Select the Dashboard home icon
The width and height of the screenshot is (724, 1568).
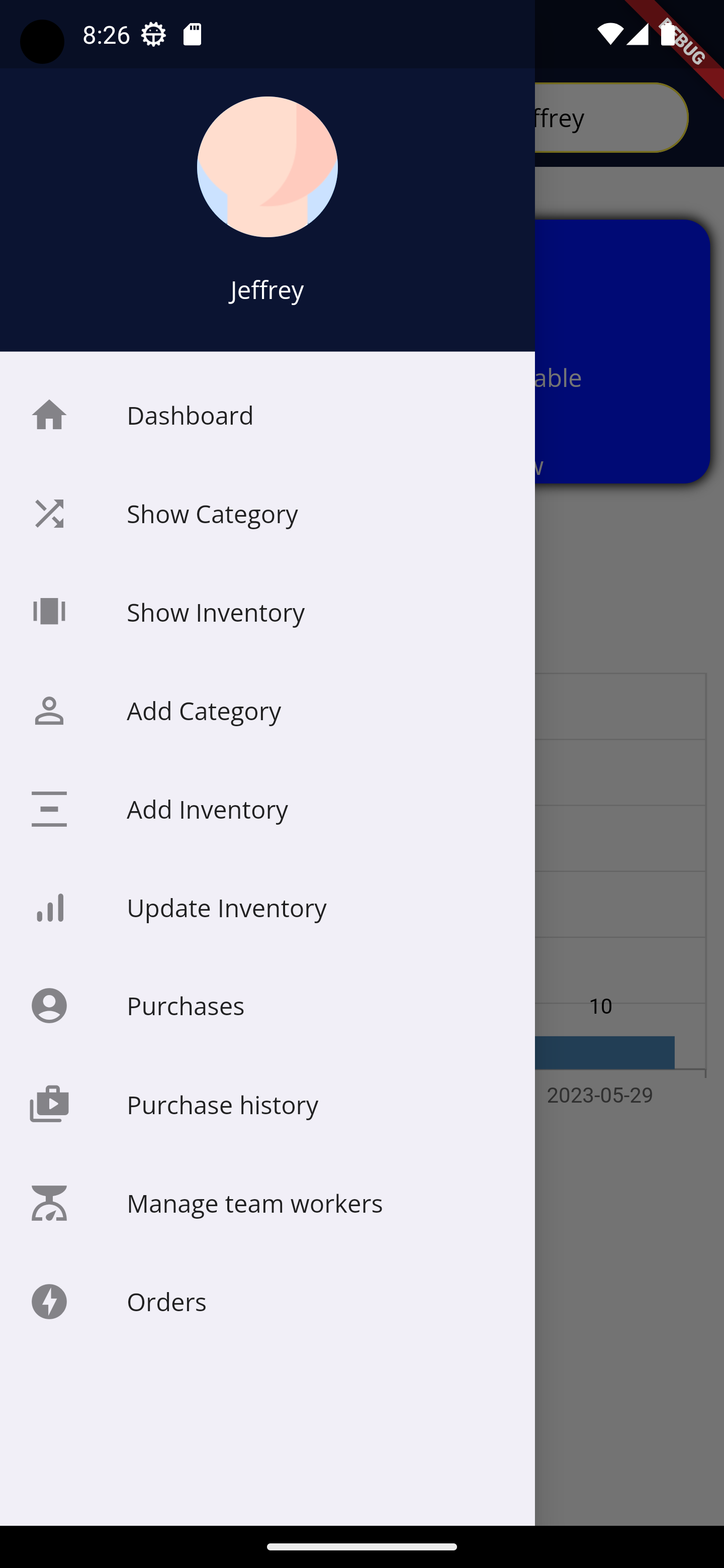point(49,415)
